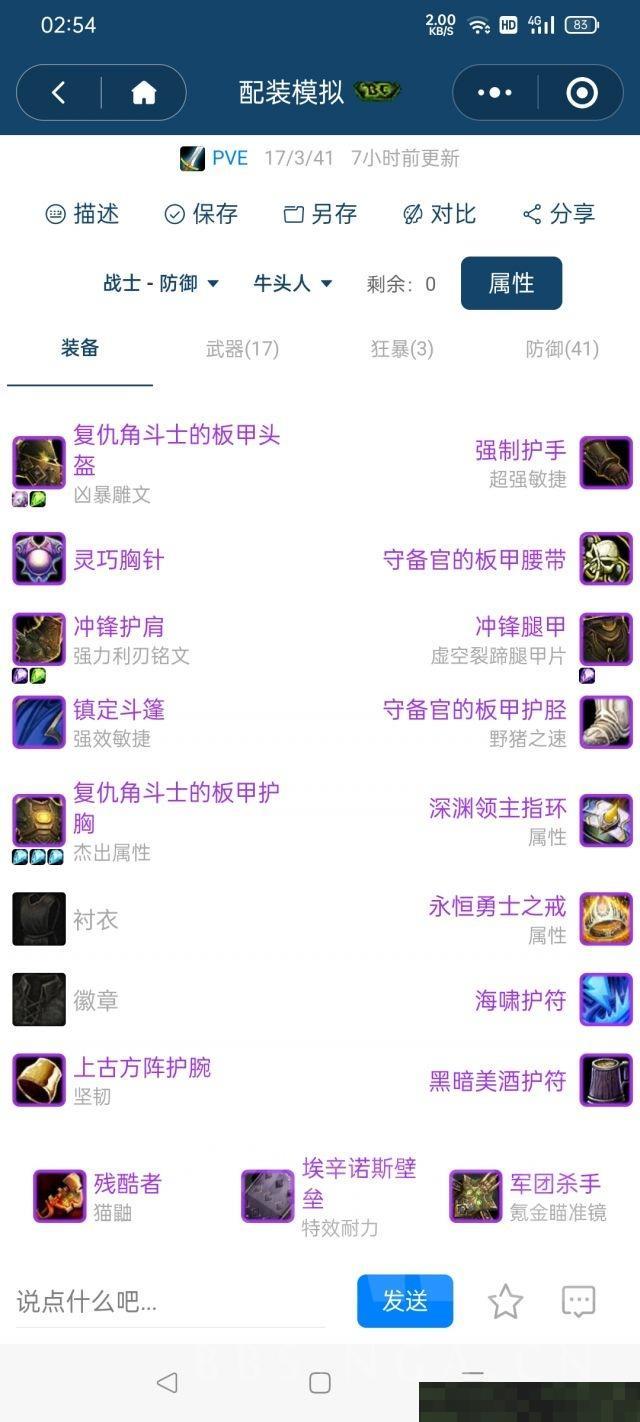The width and height of the screenshot is (640, 1422).
Task: Share this build with 分享
Action: pos(559,214)
